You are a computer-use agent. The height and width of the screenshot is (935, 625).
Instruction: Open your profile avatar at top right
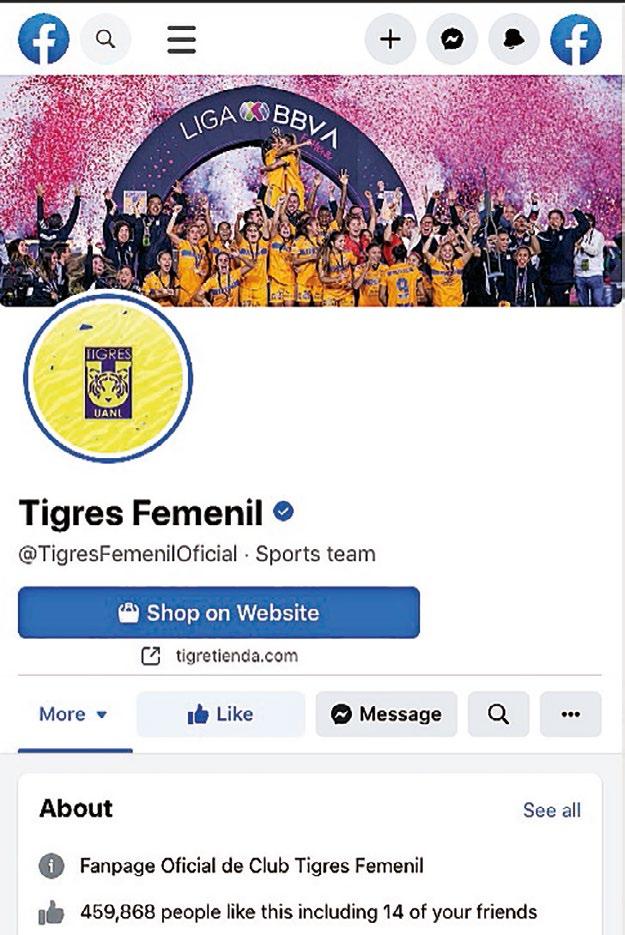point(576,40)
